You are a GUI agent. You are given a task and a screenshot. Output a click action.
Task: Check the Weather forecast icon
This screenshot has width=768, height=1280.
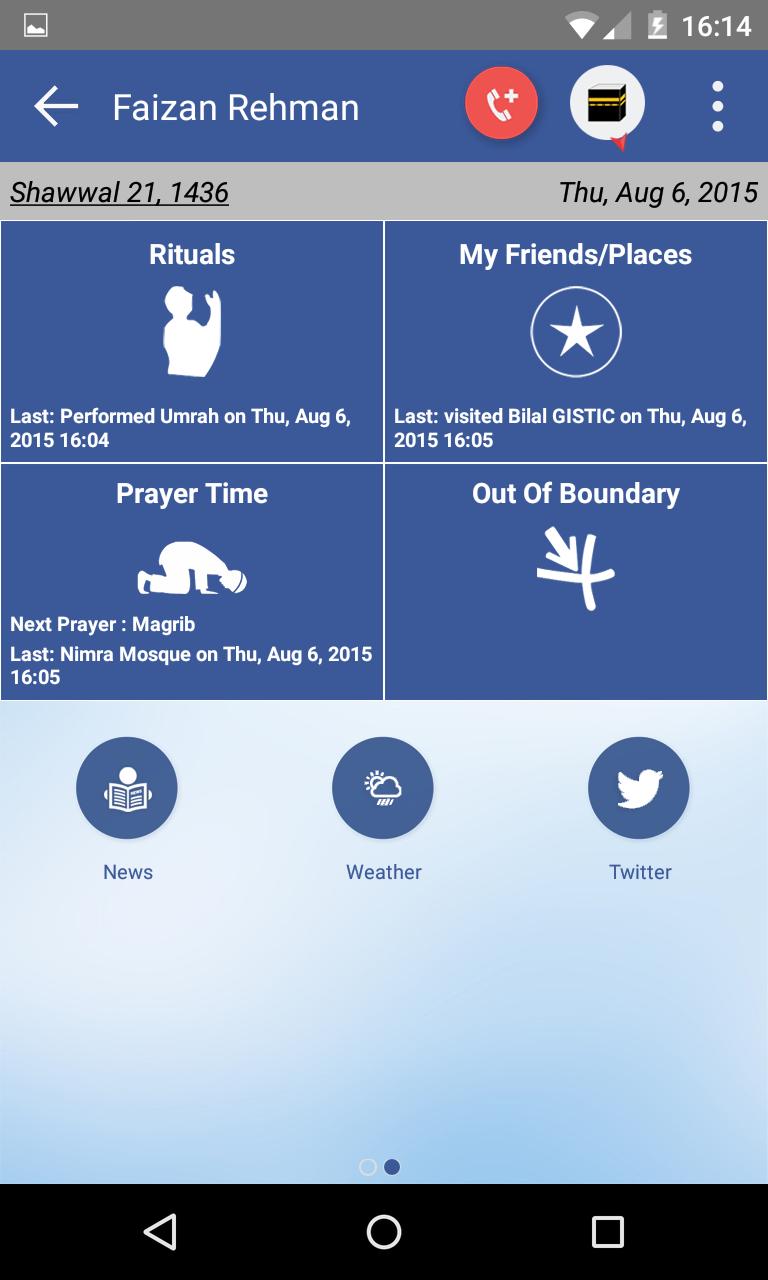click(383, 787)
